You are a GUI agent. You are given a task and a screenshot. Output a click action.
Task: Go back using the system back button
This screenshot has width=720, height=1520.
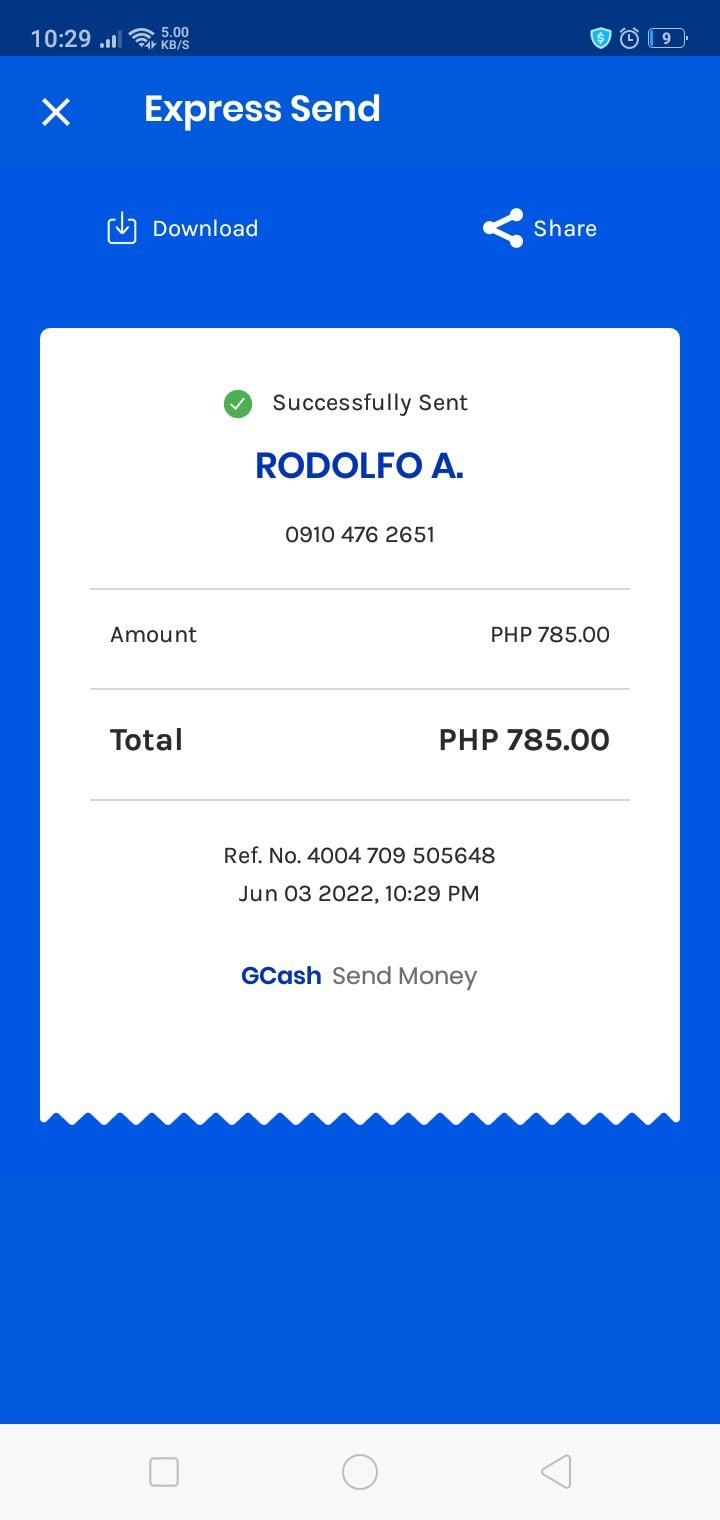pos(556,1472)
